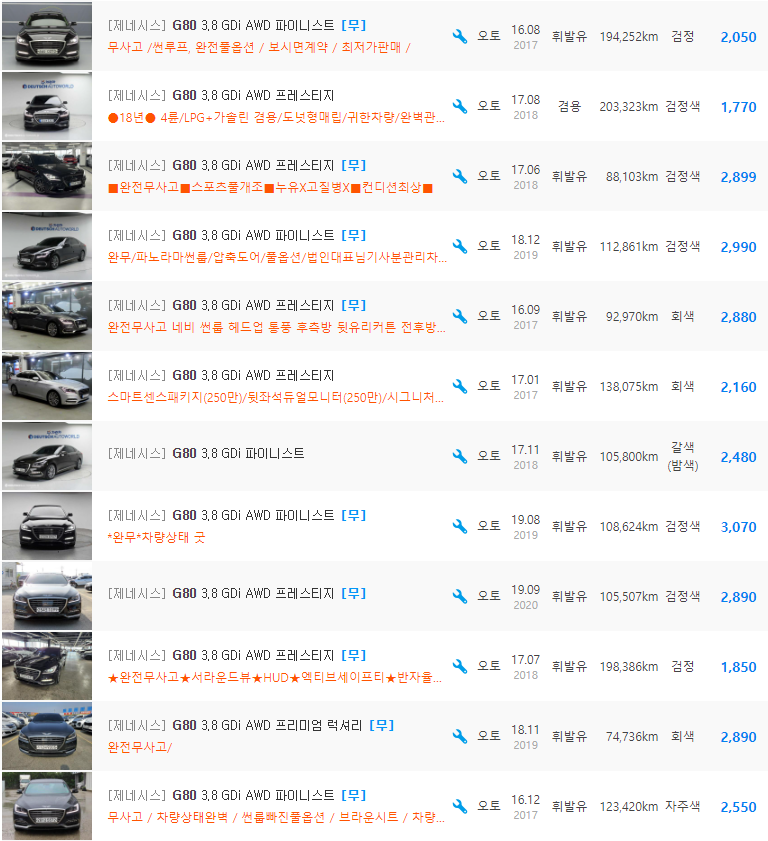Click the 2,550 price on the last listing
This screenshot has height=841, width=768.
[x=740, y=805]
